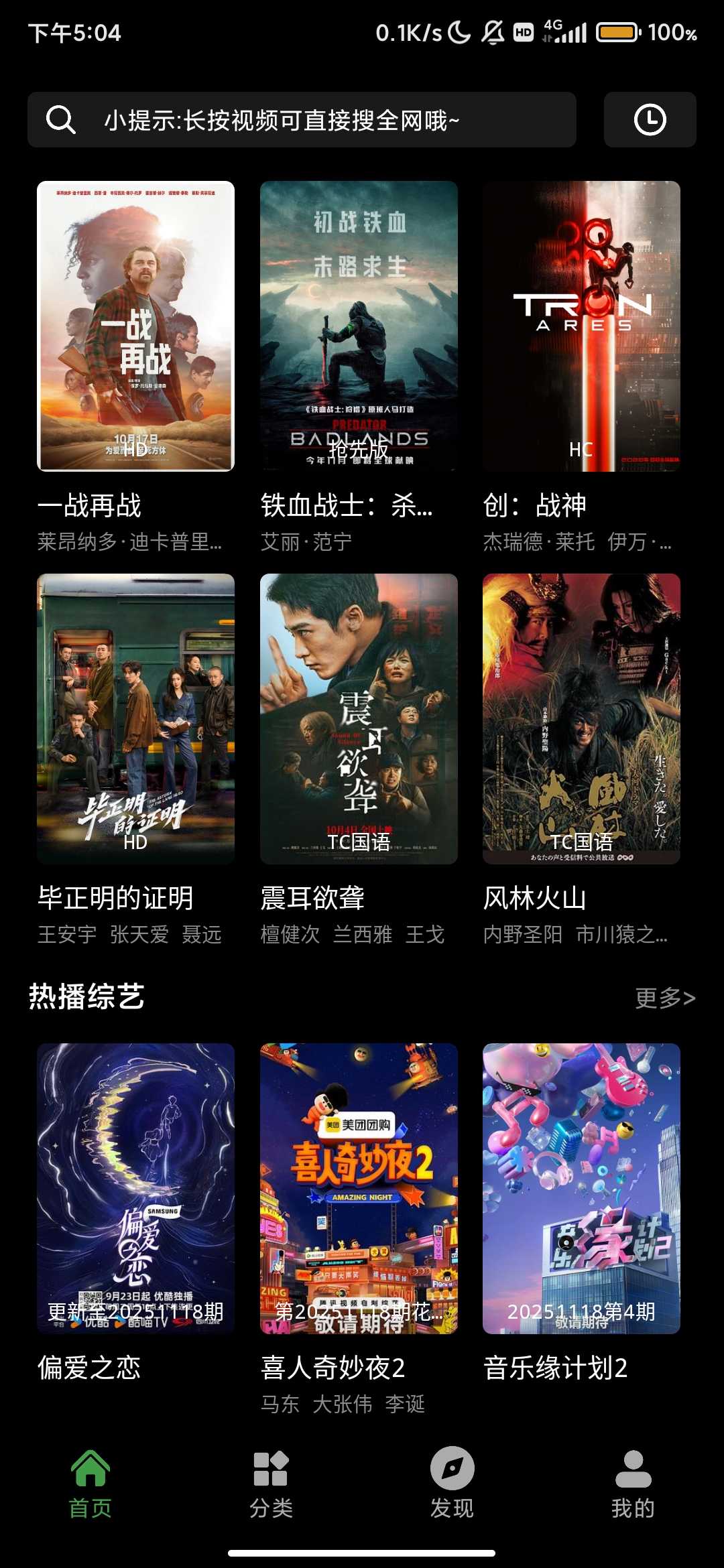
Task: Tap the search input field
Action: click(x=302, y=121)
